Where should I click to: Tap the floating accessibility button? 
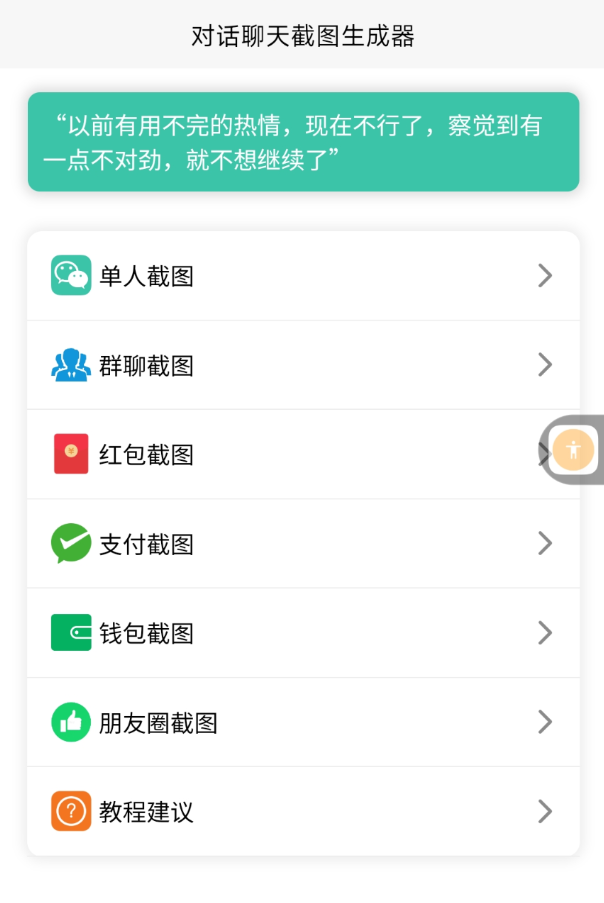tap(574, 450)
